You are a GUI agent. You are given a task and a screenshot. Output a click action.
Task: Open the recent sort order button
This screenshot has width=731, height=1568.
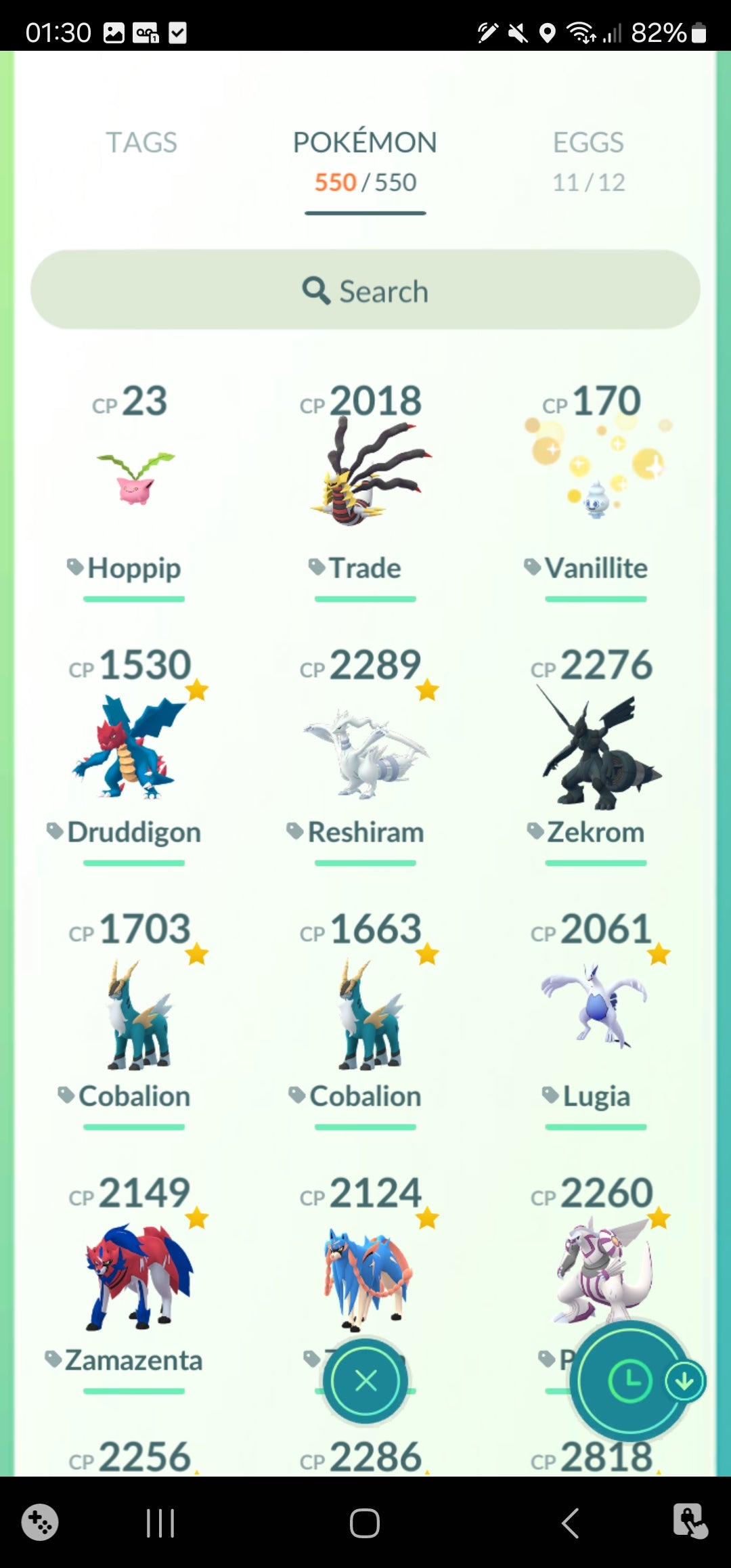click(x=629, y=1380)
